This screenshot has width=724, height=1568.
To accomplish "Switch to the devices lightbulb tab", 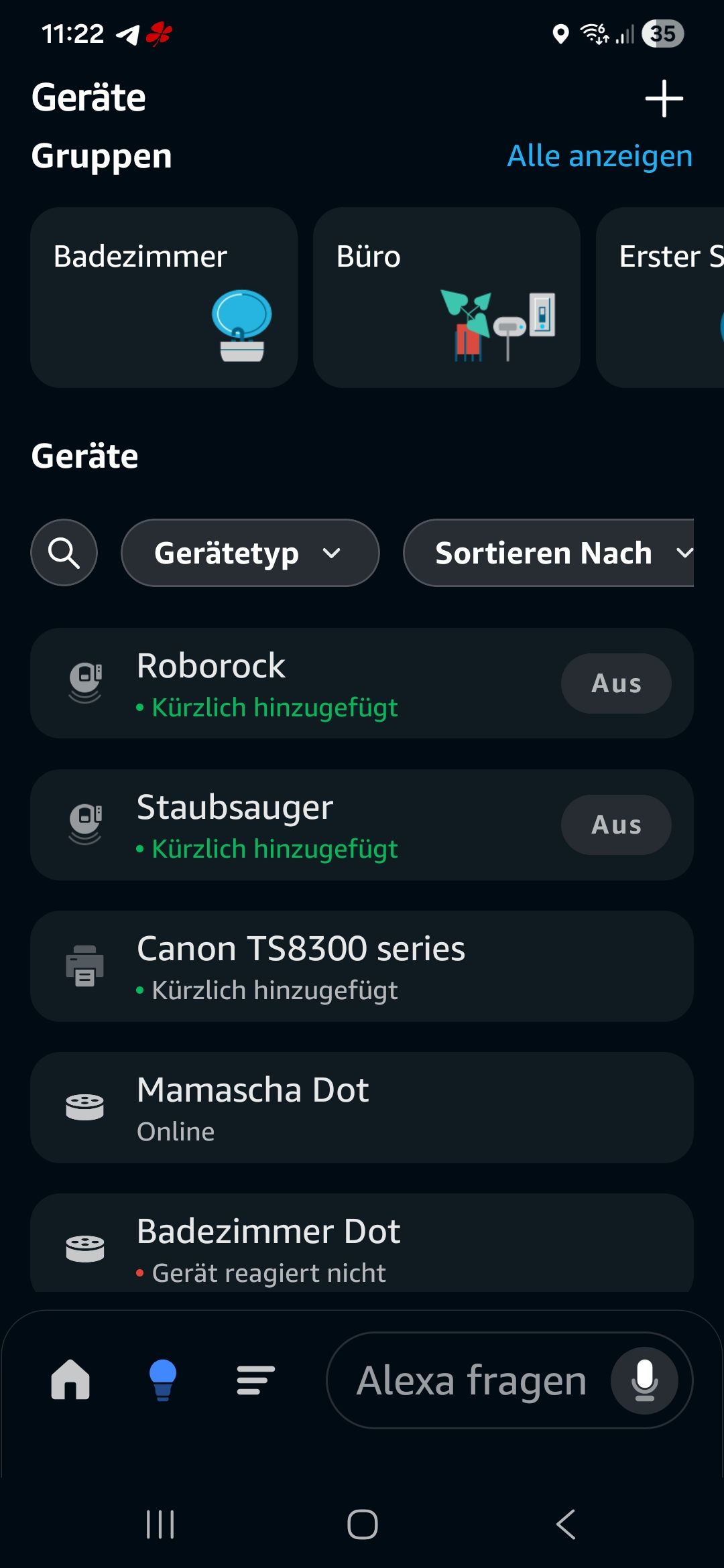I will tap(161, 1380).
